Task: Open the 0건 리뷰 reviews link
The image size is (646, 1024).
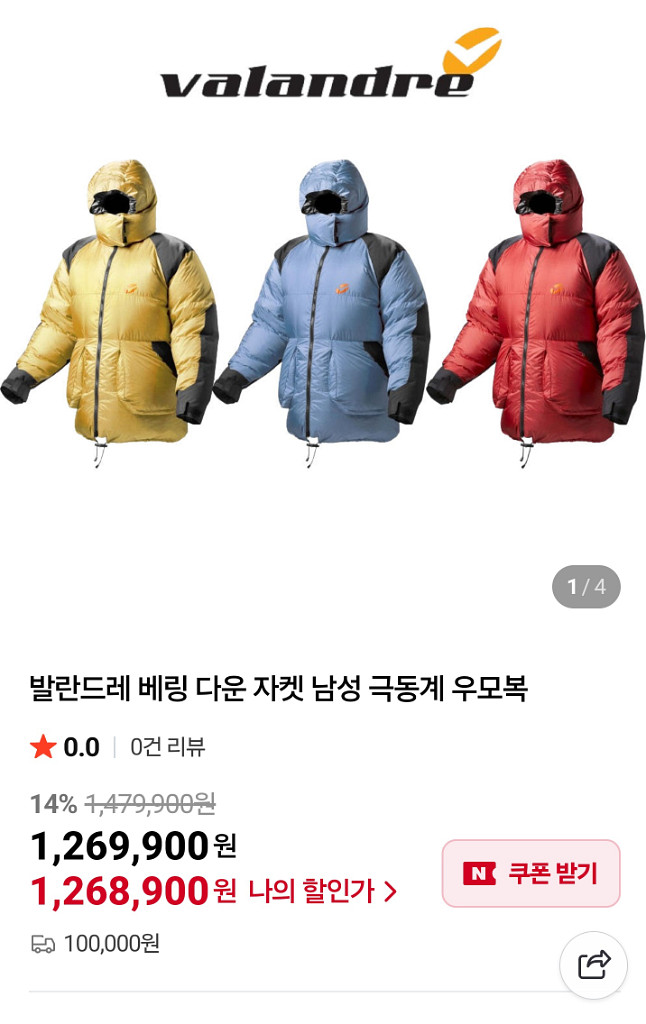Action: click(x=168, y=747)
